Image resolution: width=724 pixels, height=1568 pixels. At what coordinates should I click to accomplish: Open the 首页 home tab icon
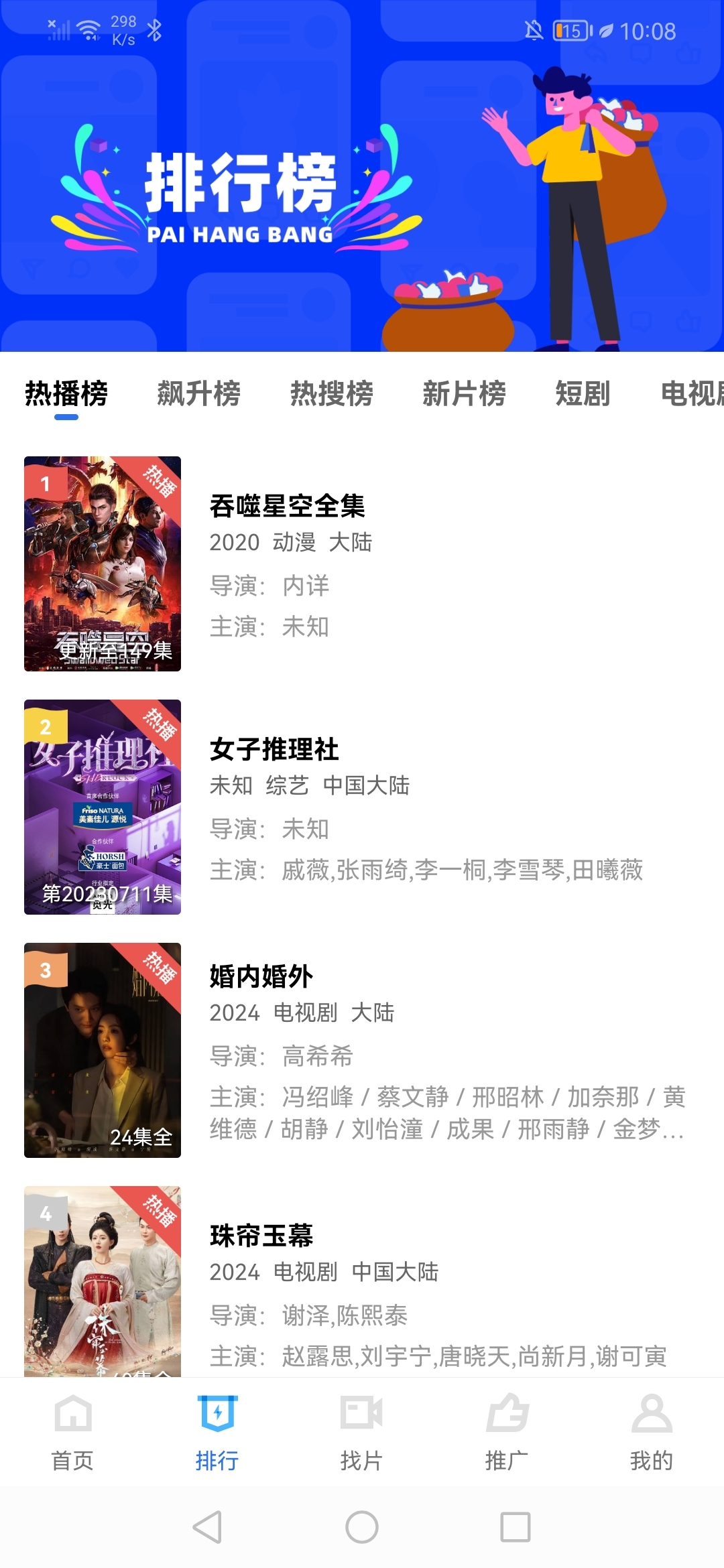click(72, 1414)
